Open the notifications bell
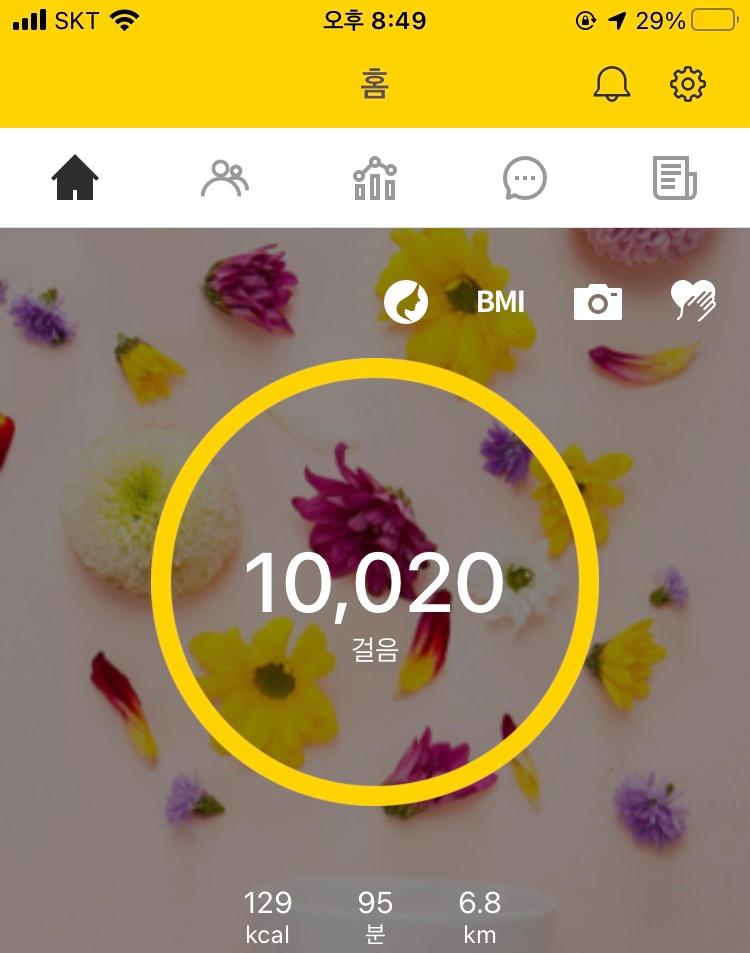This screenshot has height=953, width=750. 612,84
